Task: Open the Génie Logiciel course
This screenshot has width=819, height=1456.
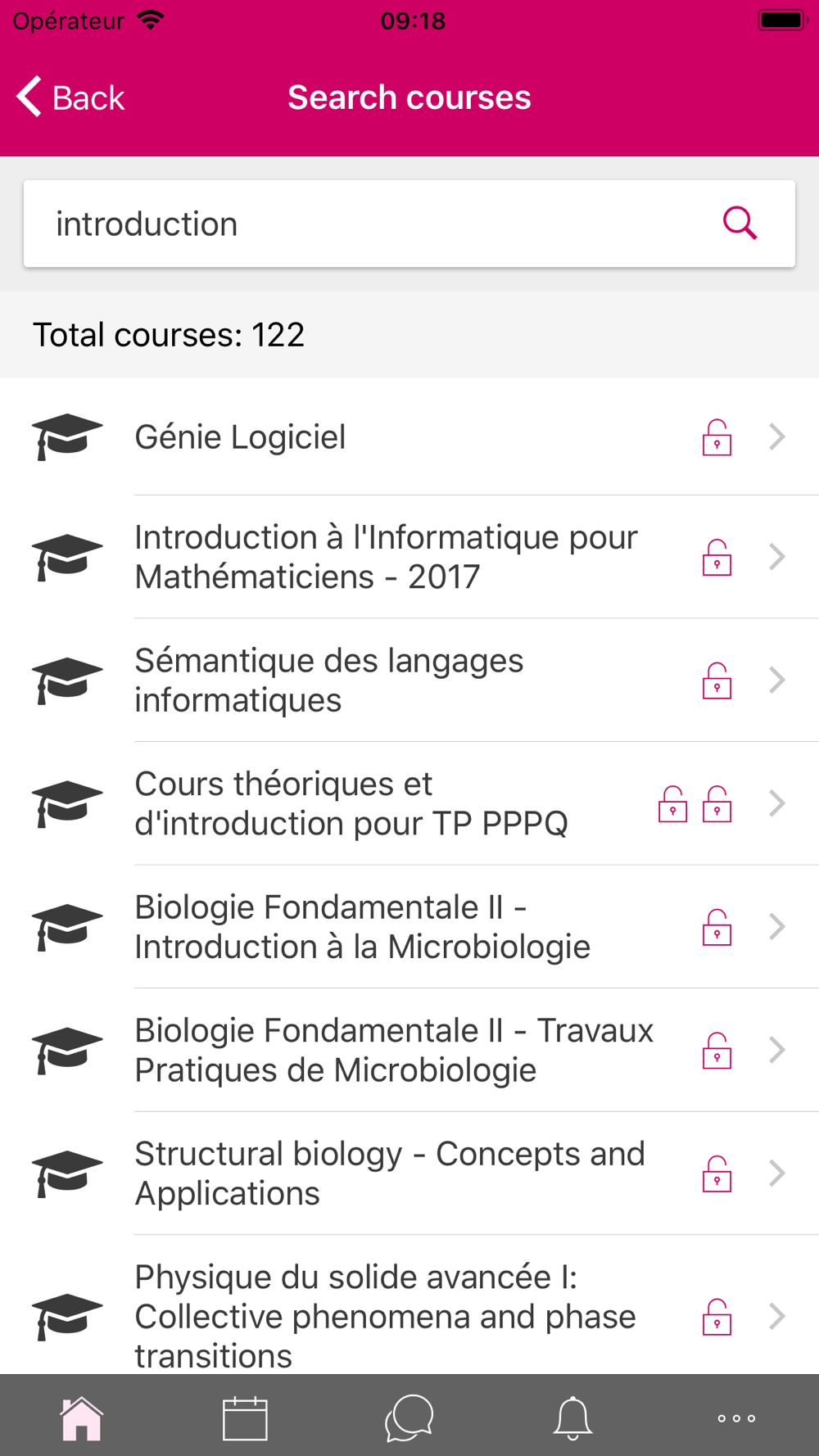Action: coord(409,436)
